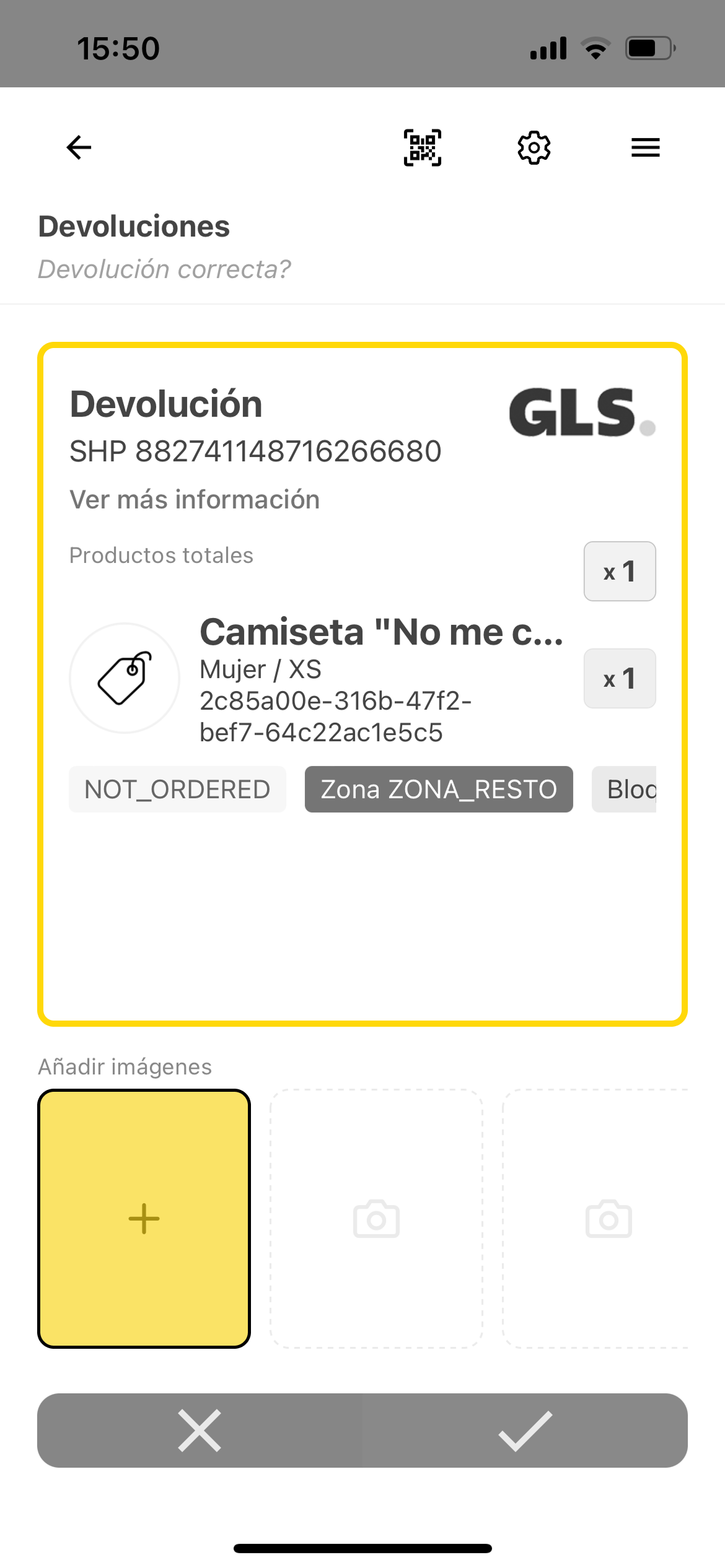Image resolution: width=725 pixels, height=1568 pixels.
Task: Tap the Camiseta x 1 quantity badge
Action: coord(619,679)
